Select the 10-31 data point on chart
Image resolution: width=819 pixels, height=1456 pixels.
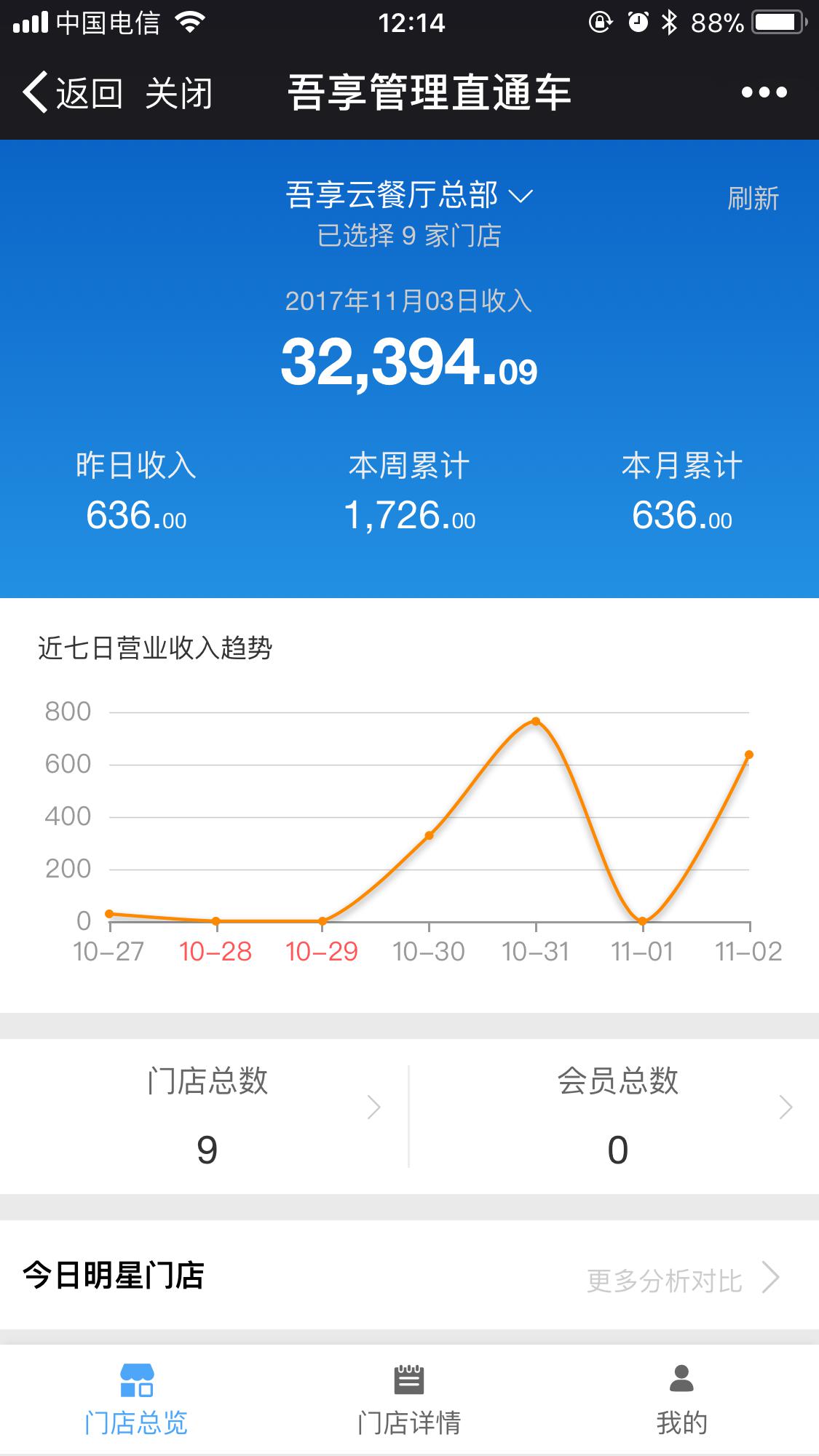536,721
